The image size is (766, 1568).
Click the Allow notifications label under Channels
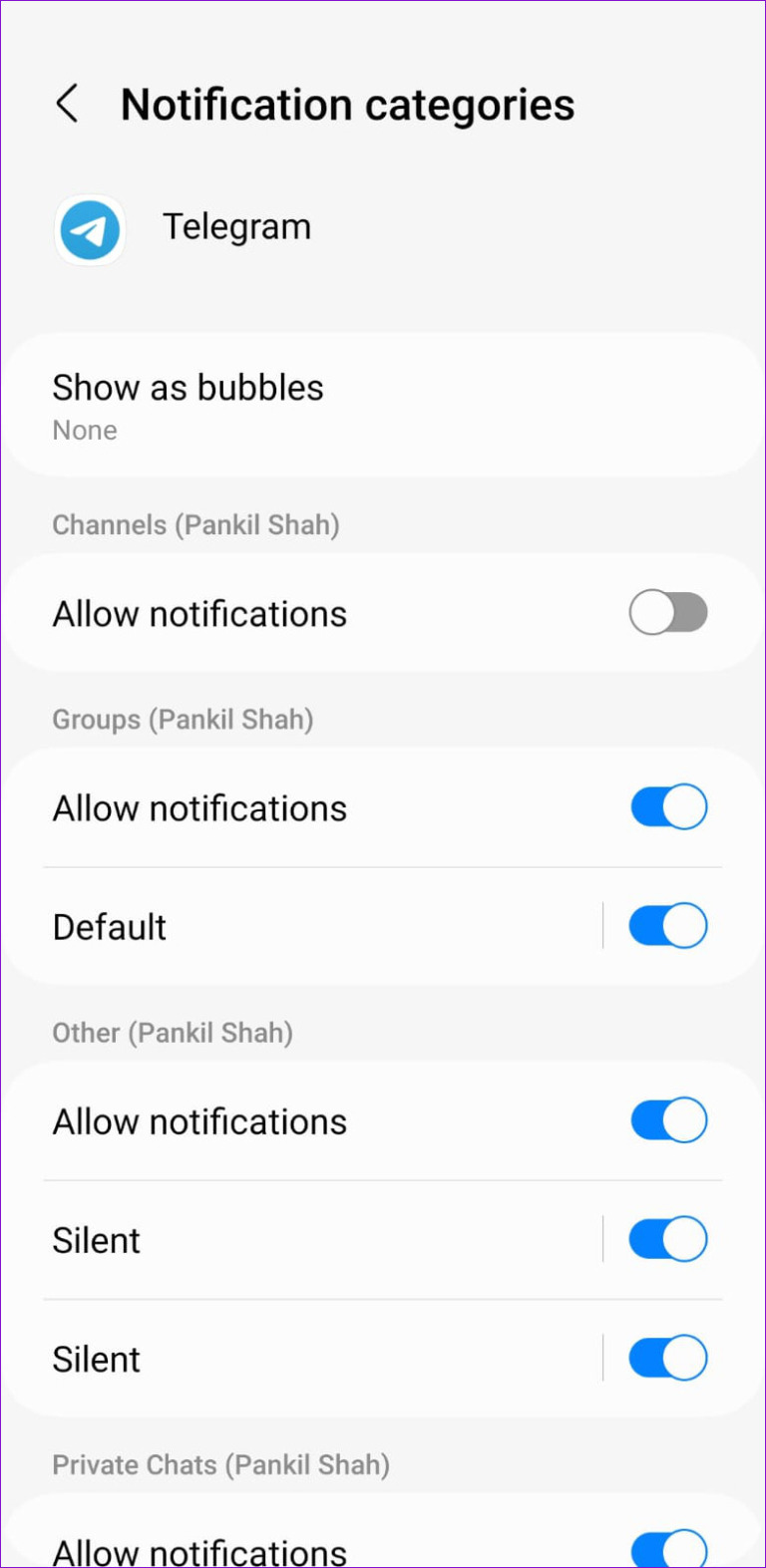pos(198,612)
